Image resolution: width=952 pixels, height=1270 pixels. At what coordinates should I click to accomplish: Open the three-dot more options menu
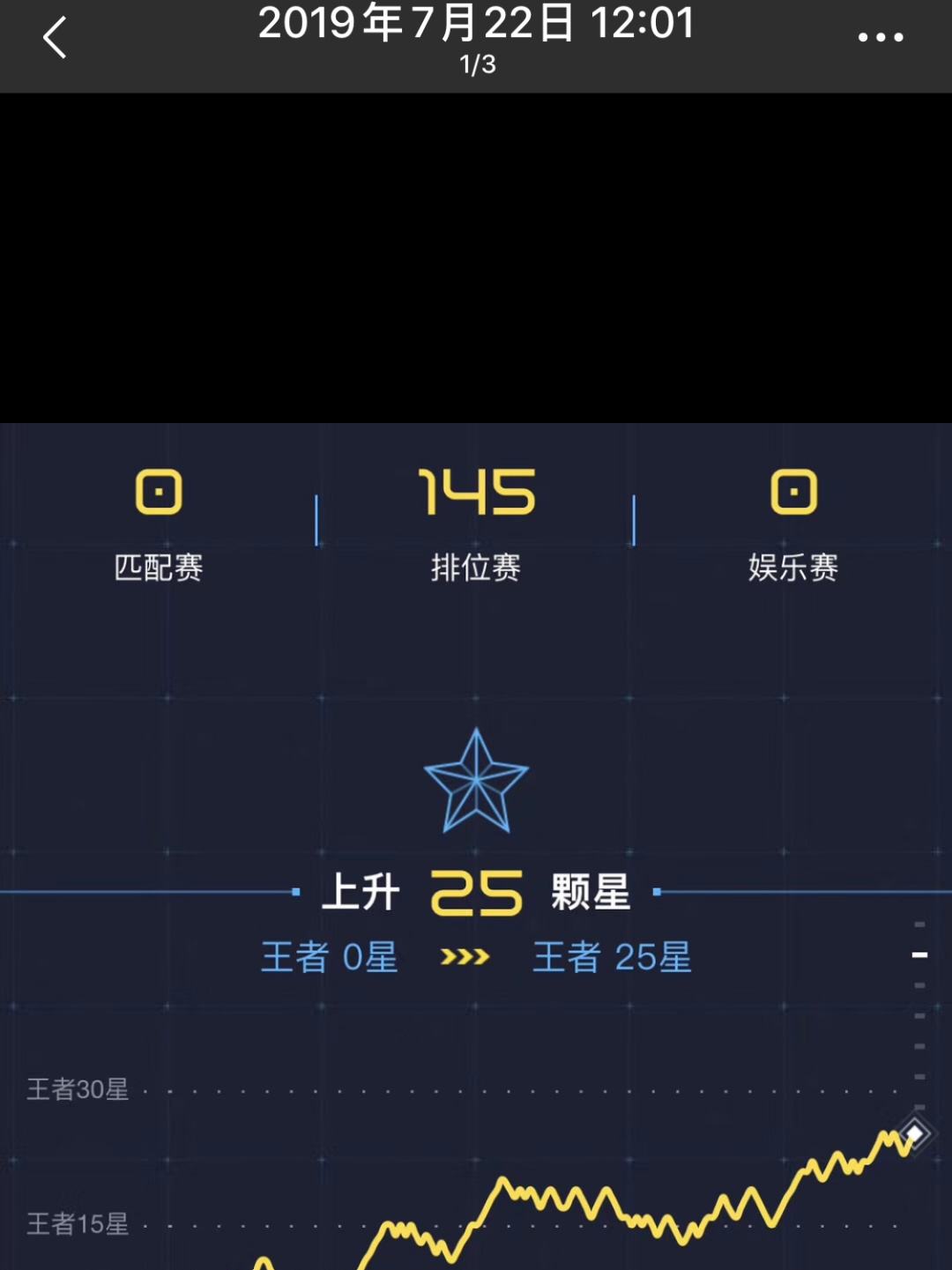click(x=880, y=38)
